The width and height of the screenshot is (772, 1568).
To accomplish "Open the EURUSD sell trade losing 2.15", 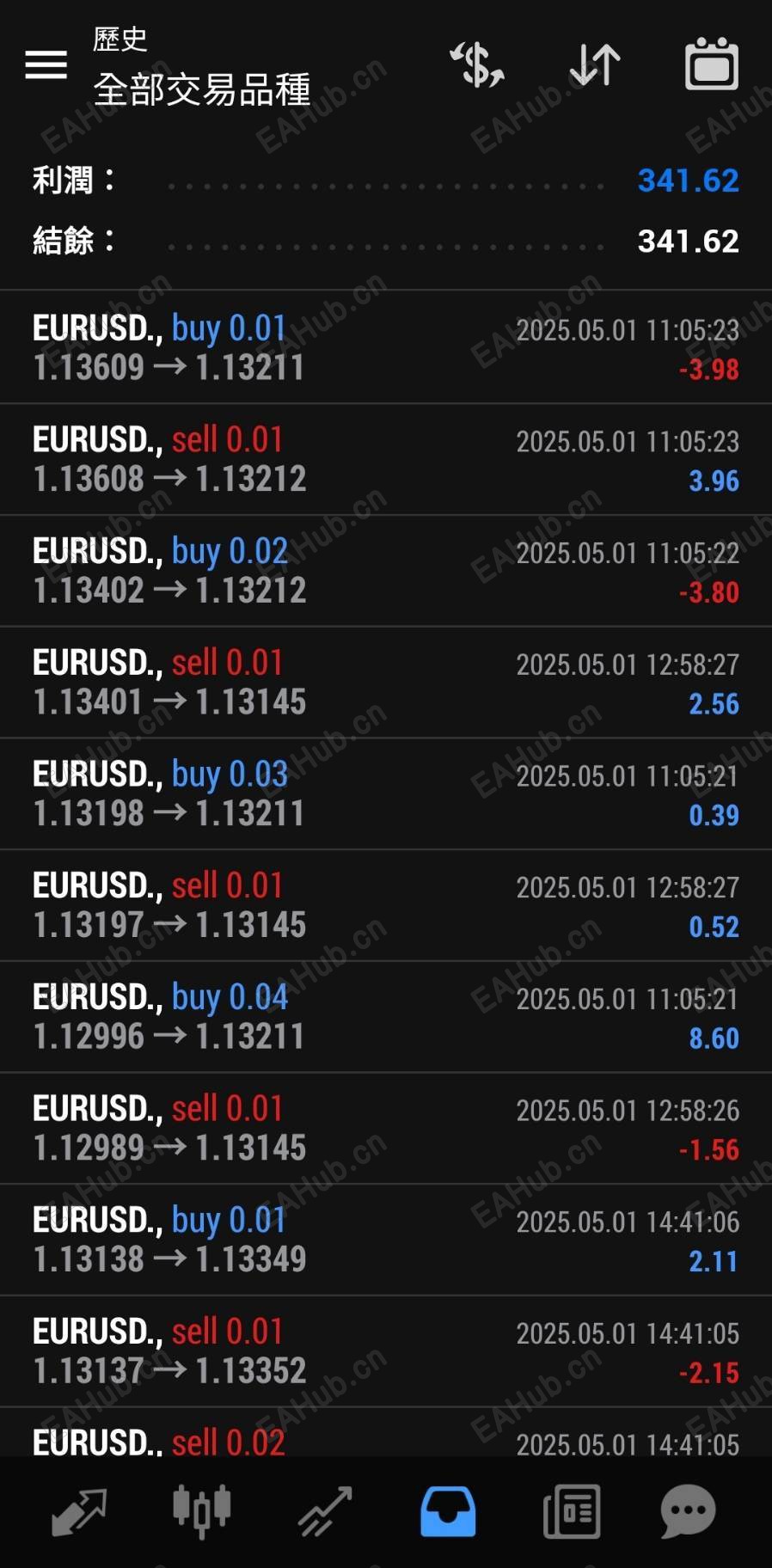I will 385,1351.
